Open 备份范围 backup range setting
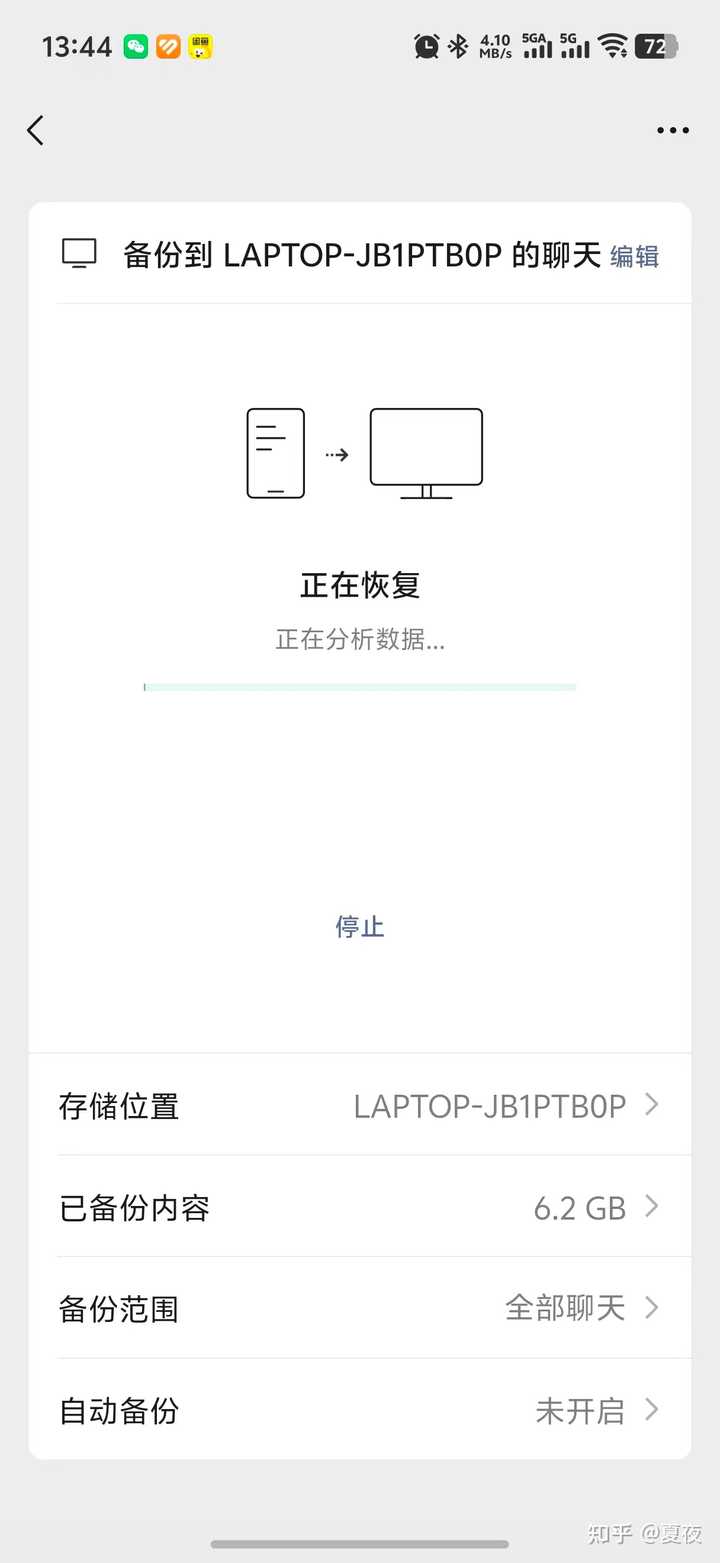Image resolution: width=720 pixels, height=1563 pixels. pos(360,1308)
